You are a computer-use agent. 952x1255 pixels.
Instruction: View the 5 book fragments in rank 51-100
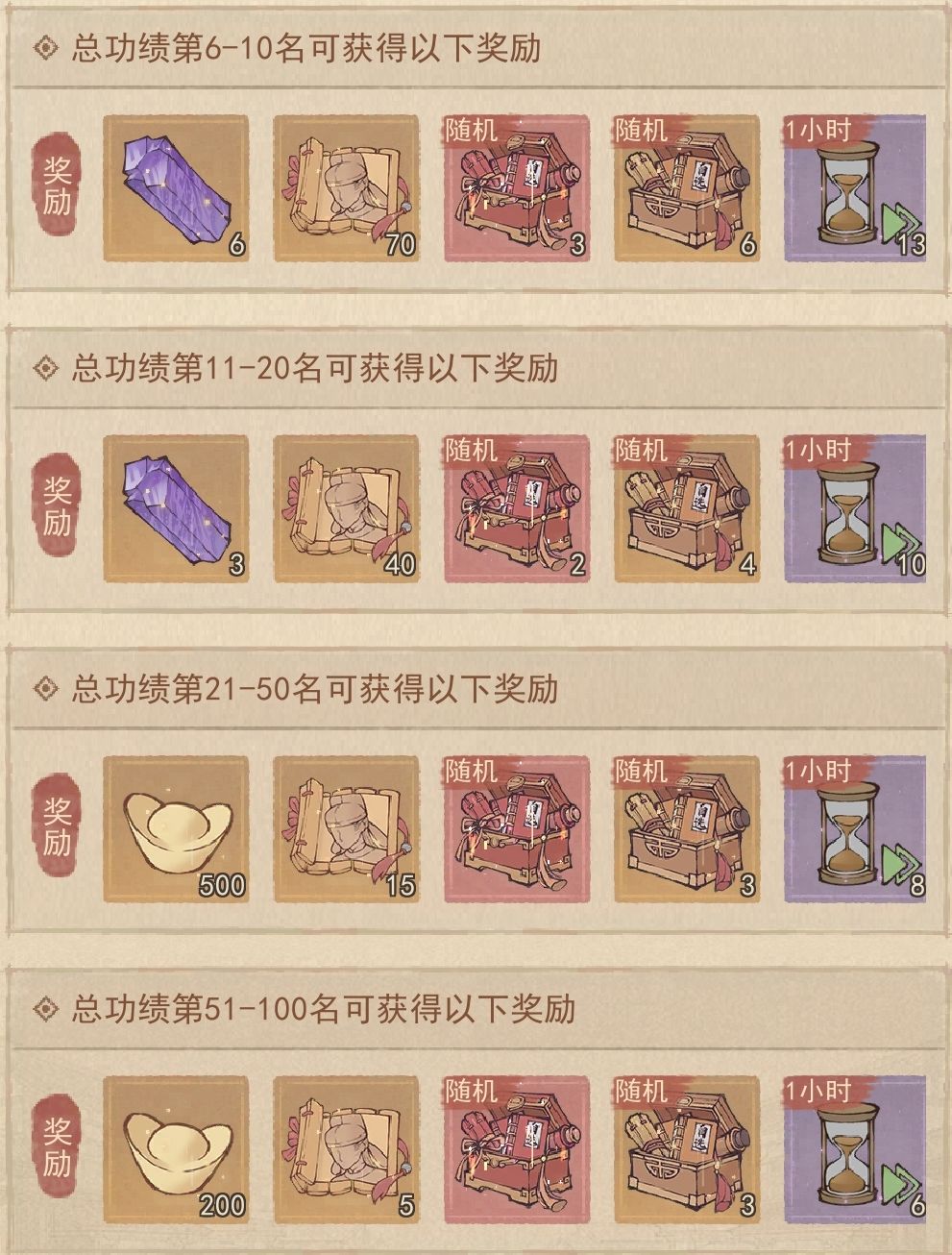pyautogui.click(x=346, y=1149)
